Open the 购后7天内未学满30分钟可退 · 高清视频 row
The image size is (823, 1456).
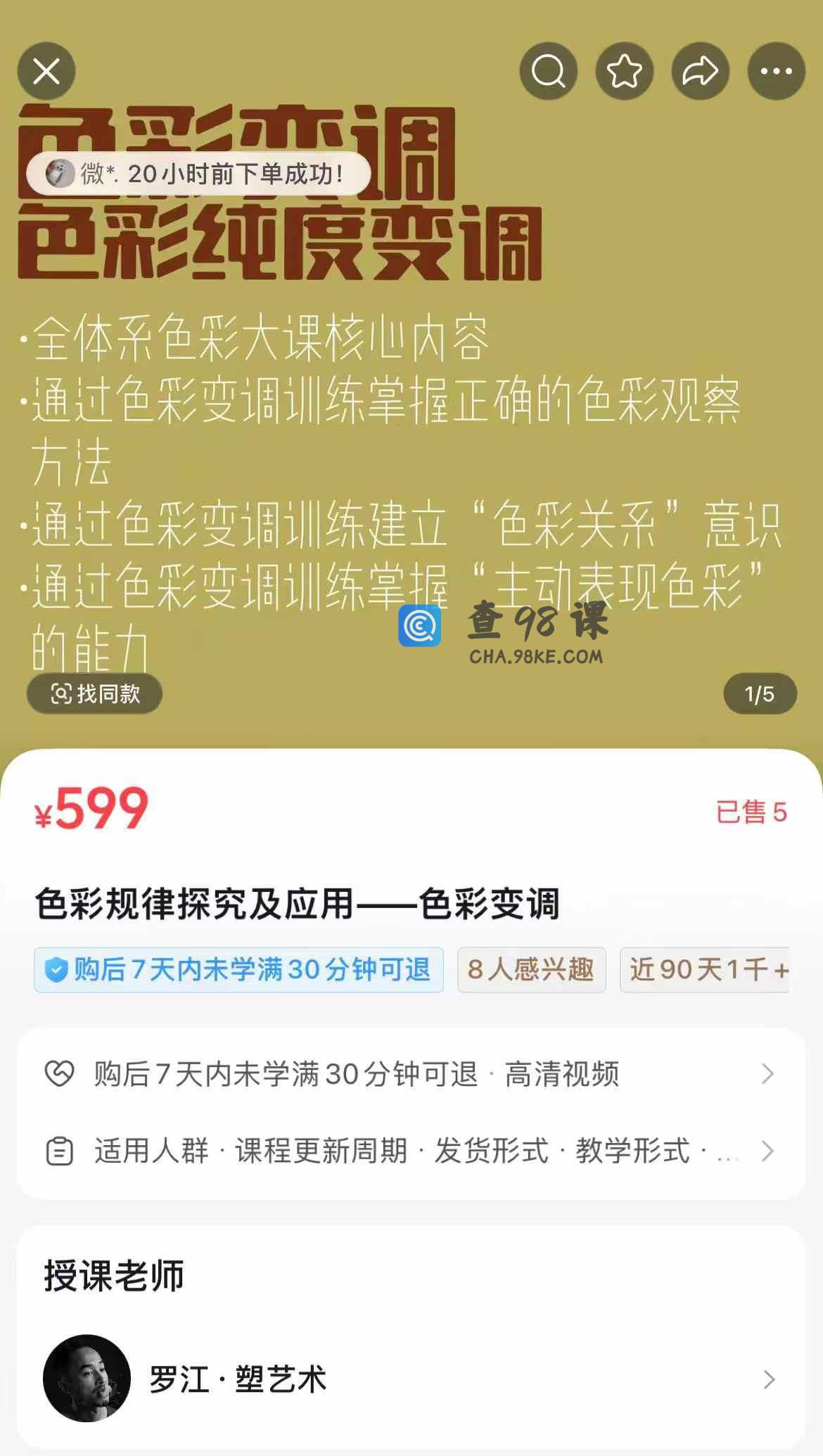point(411,1074)
